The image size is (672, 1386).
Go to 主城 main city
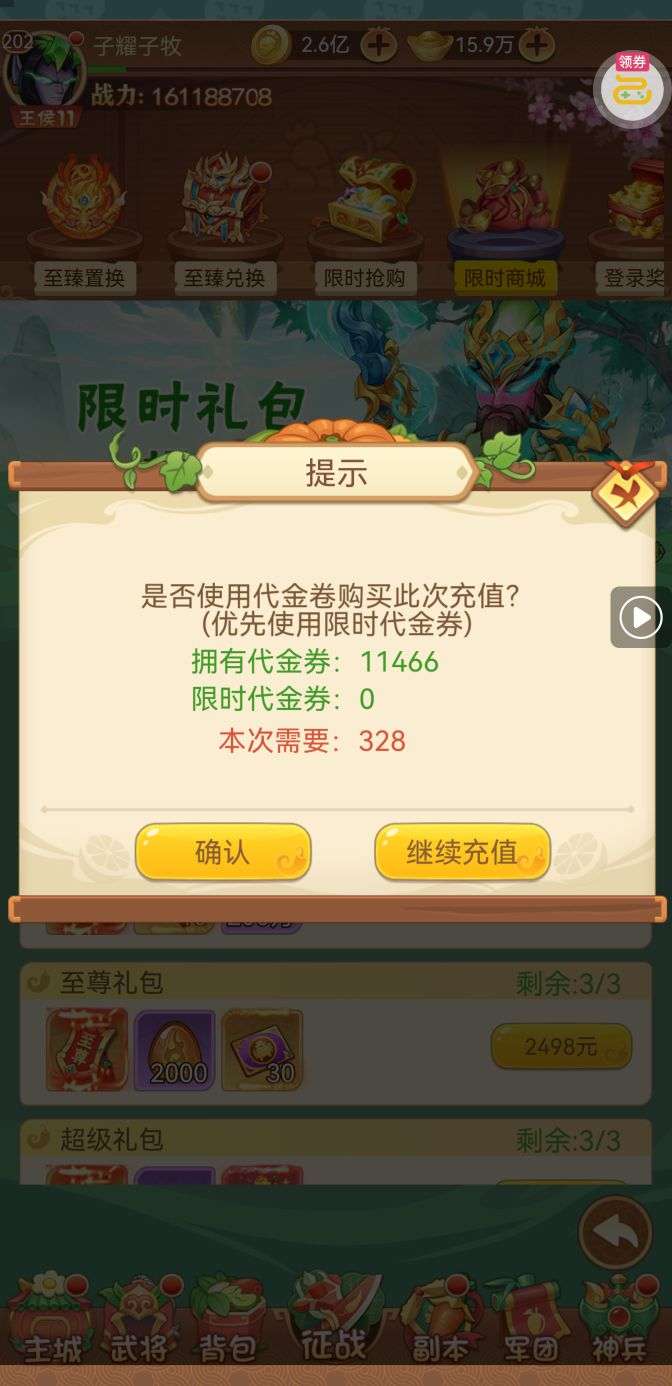(52, 1320)
